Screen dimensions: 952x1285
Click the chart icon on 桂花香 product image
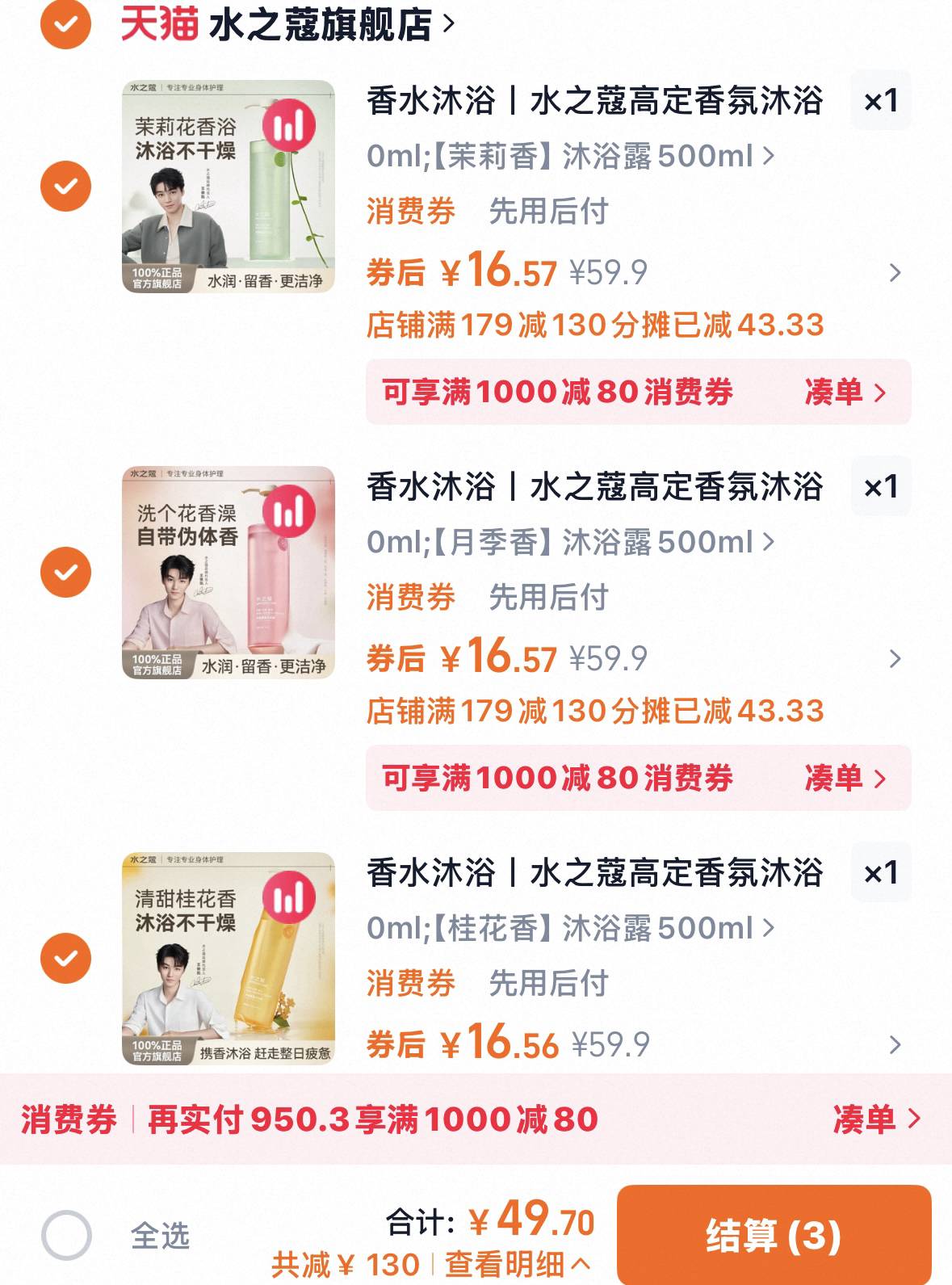(x=291, y=895)
